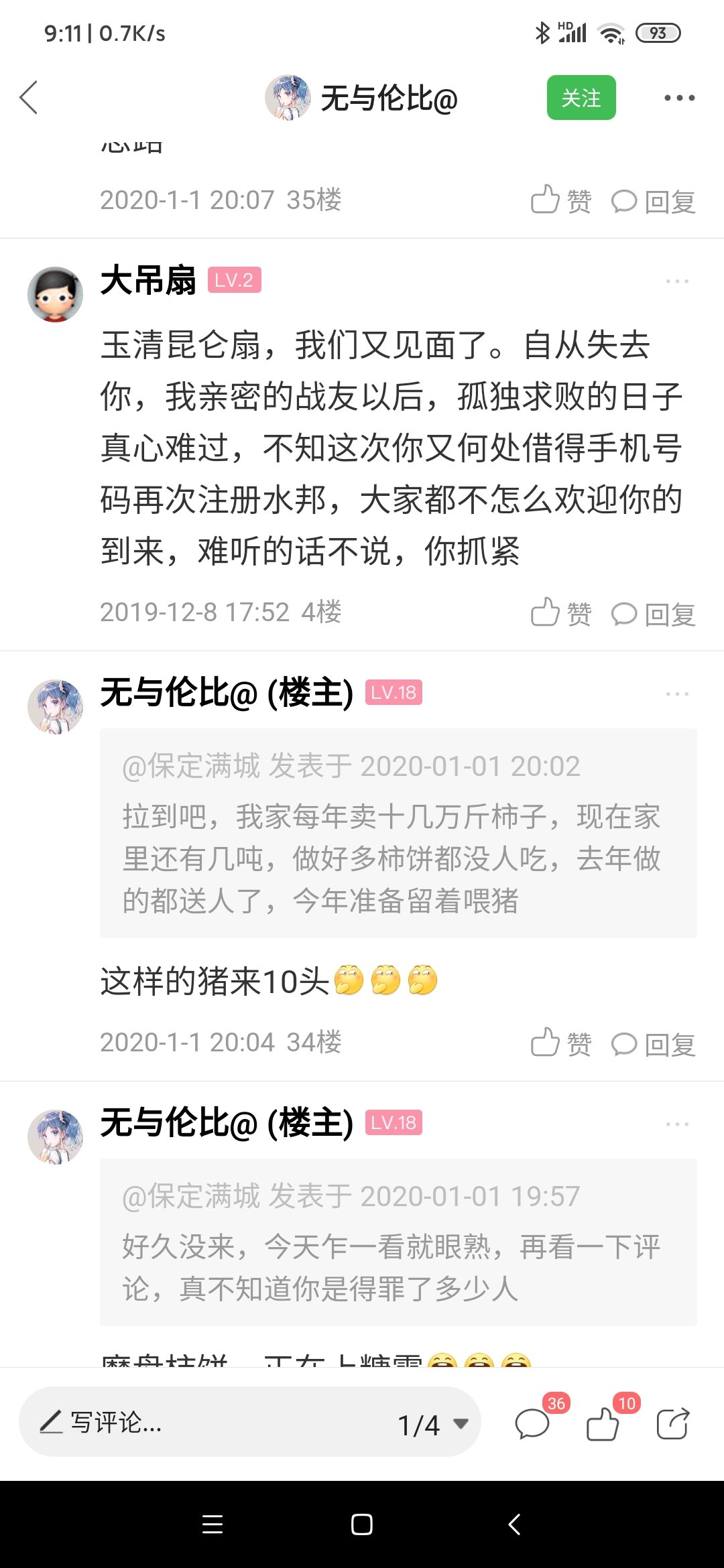Image resolution: width=724 pixels, height=1568 pixels.
Task: Open the system recent apps menu
Action: [213, 1524]
